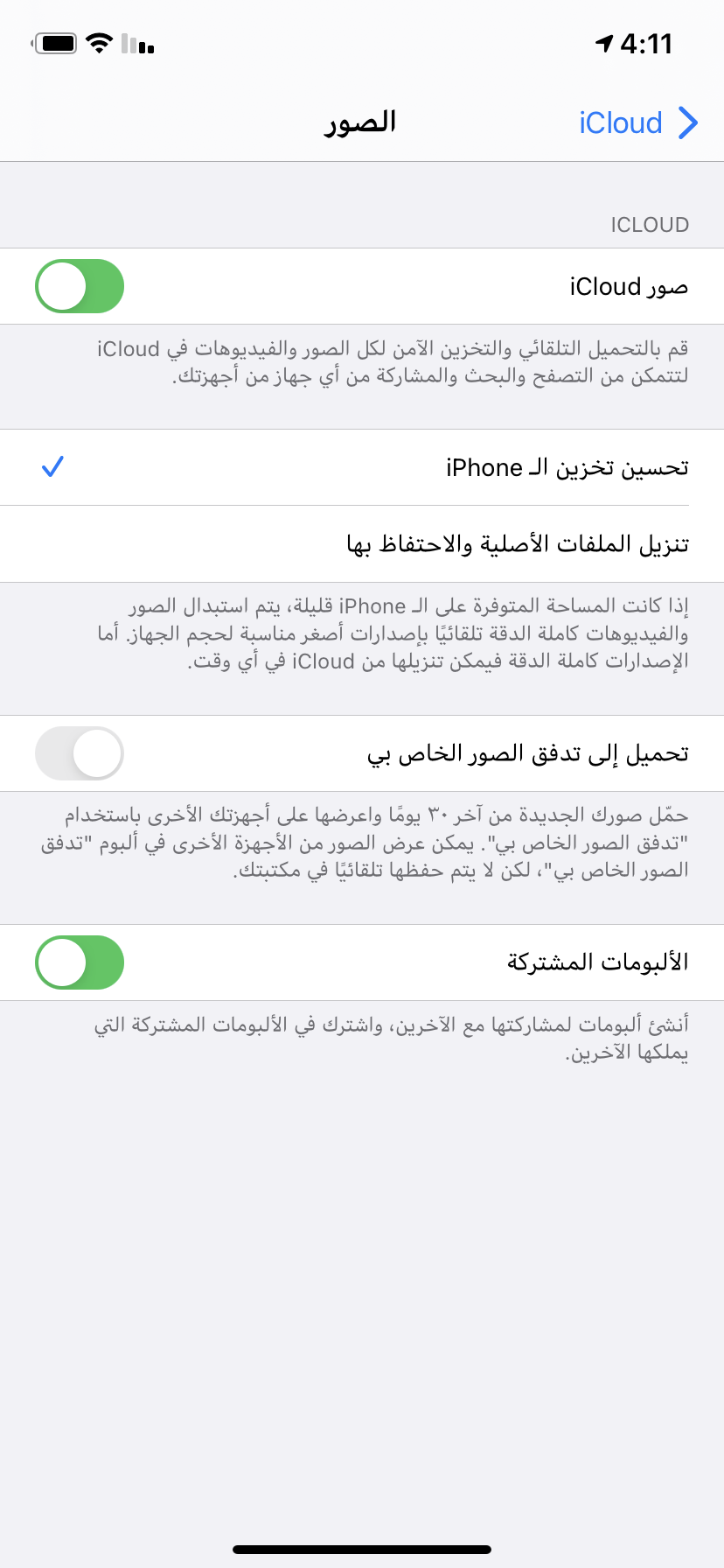Select تحسين تخزين الـ iPhone option
Screen dimensions: 724x1568
click(x=362, y=467)
